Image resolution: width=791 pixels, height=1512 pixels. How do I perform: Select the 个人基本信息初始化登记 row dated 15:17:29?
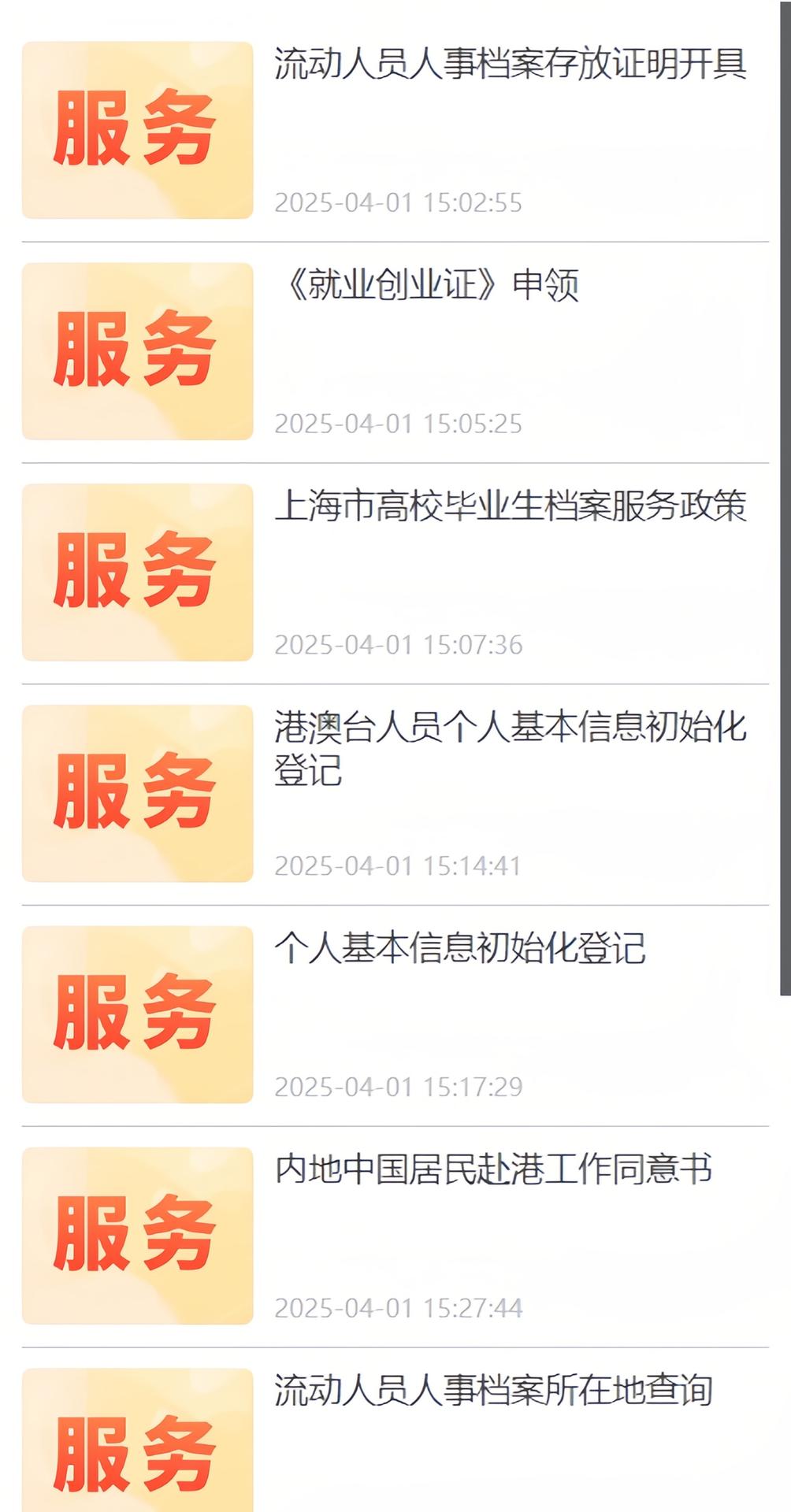tap(459, 948)
